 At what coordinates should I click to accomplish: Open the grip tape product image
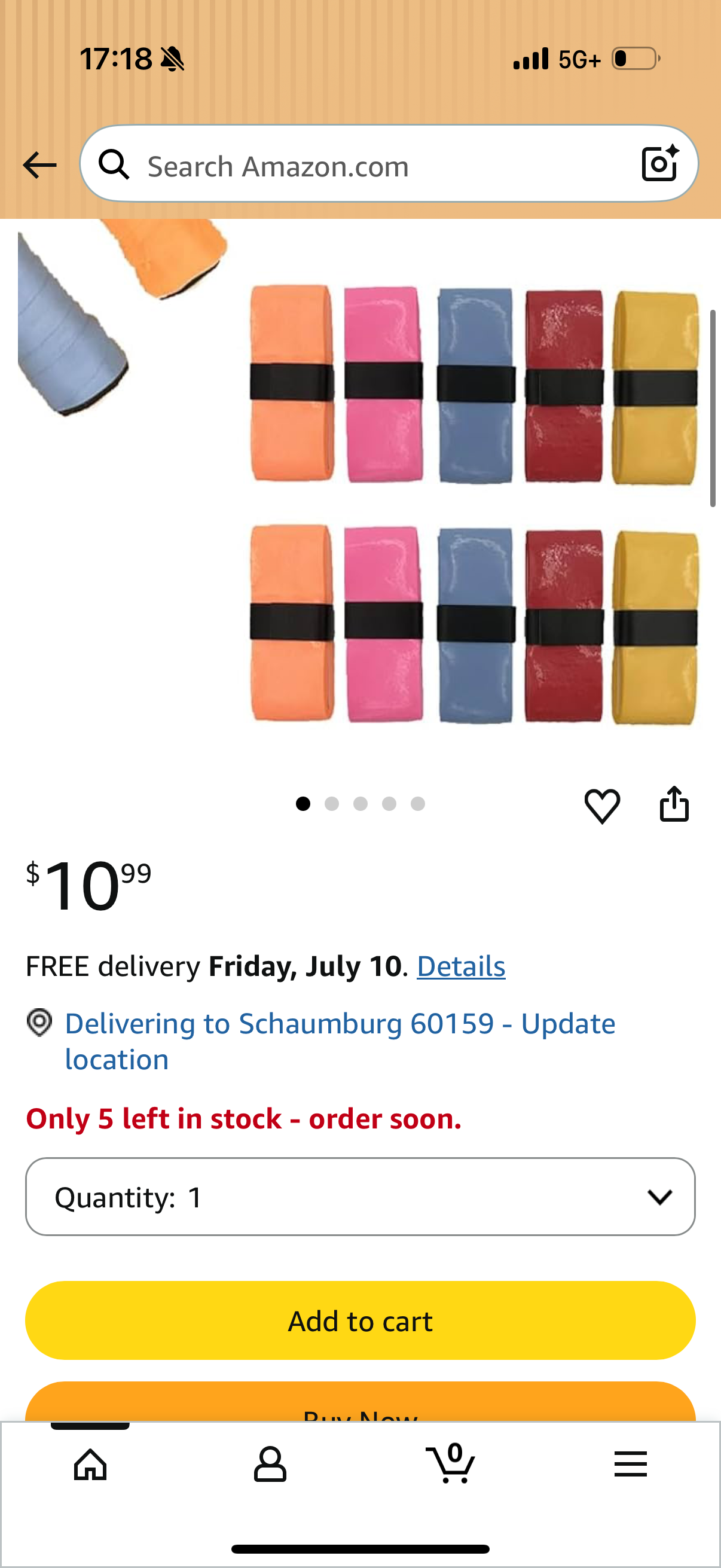tap(359, 481)
